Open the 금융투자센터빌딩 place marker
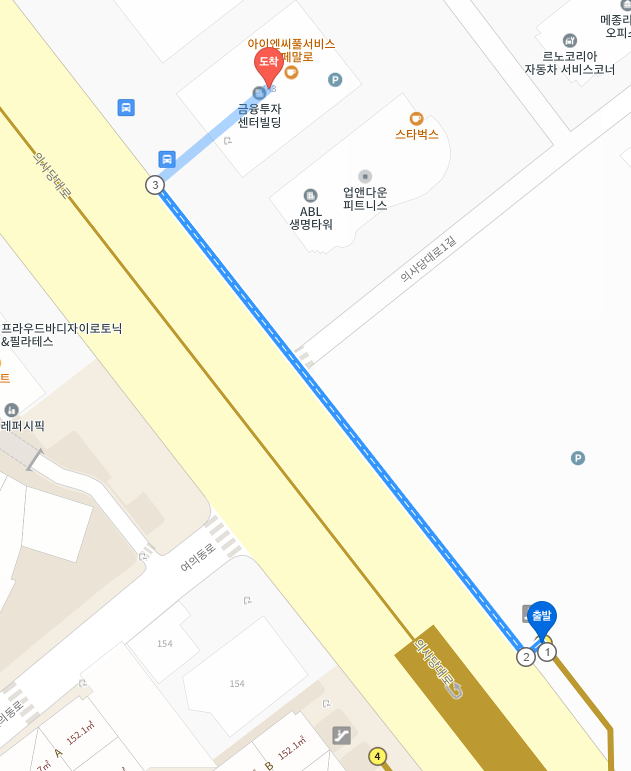The width and height of the screenshot is (631, 771). click(259, 94)
